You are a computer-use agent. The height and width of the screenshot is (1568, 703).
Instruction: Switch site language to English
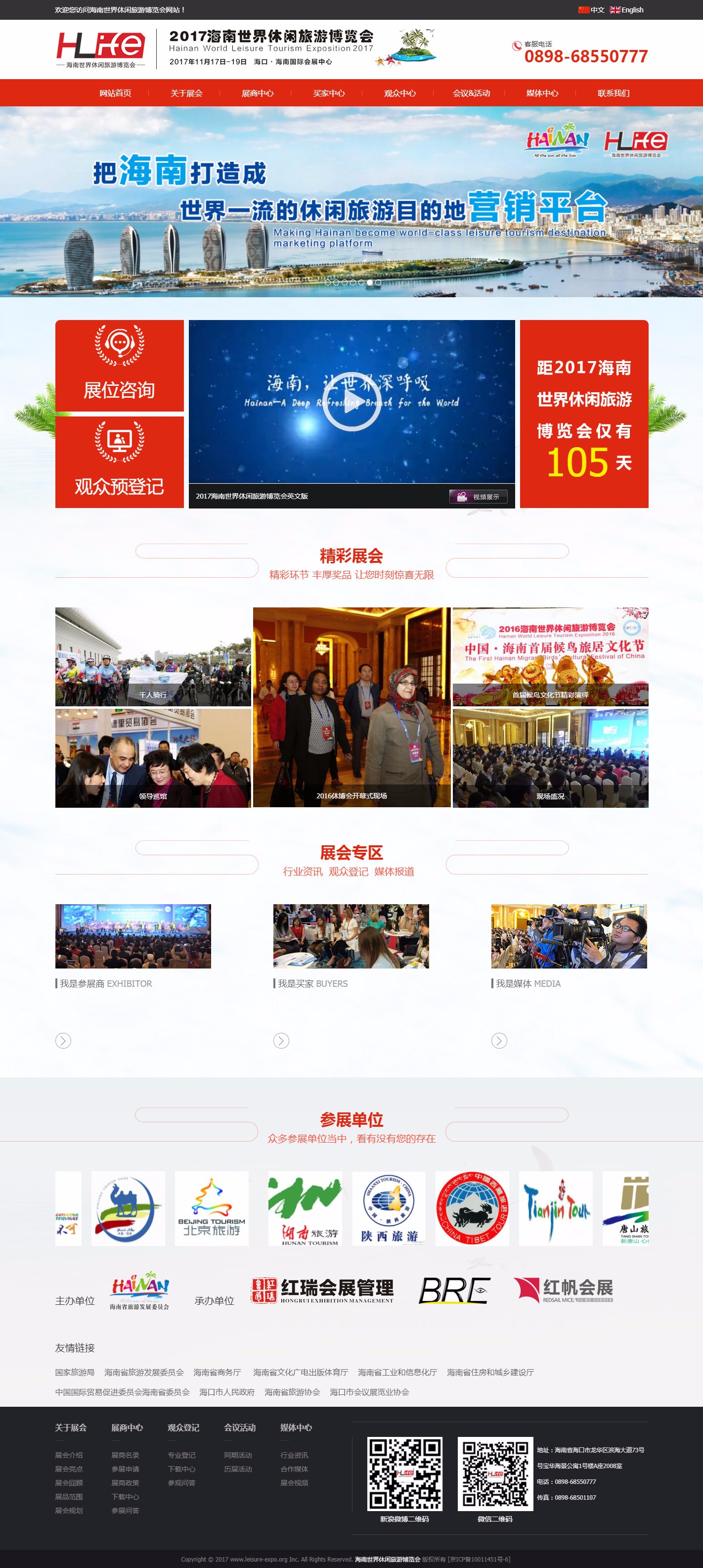pyautogui.click(x=626, y=10)
